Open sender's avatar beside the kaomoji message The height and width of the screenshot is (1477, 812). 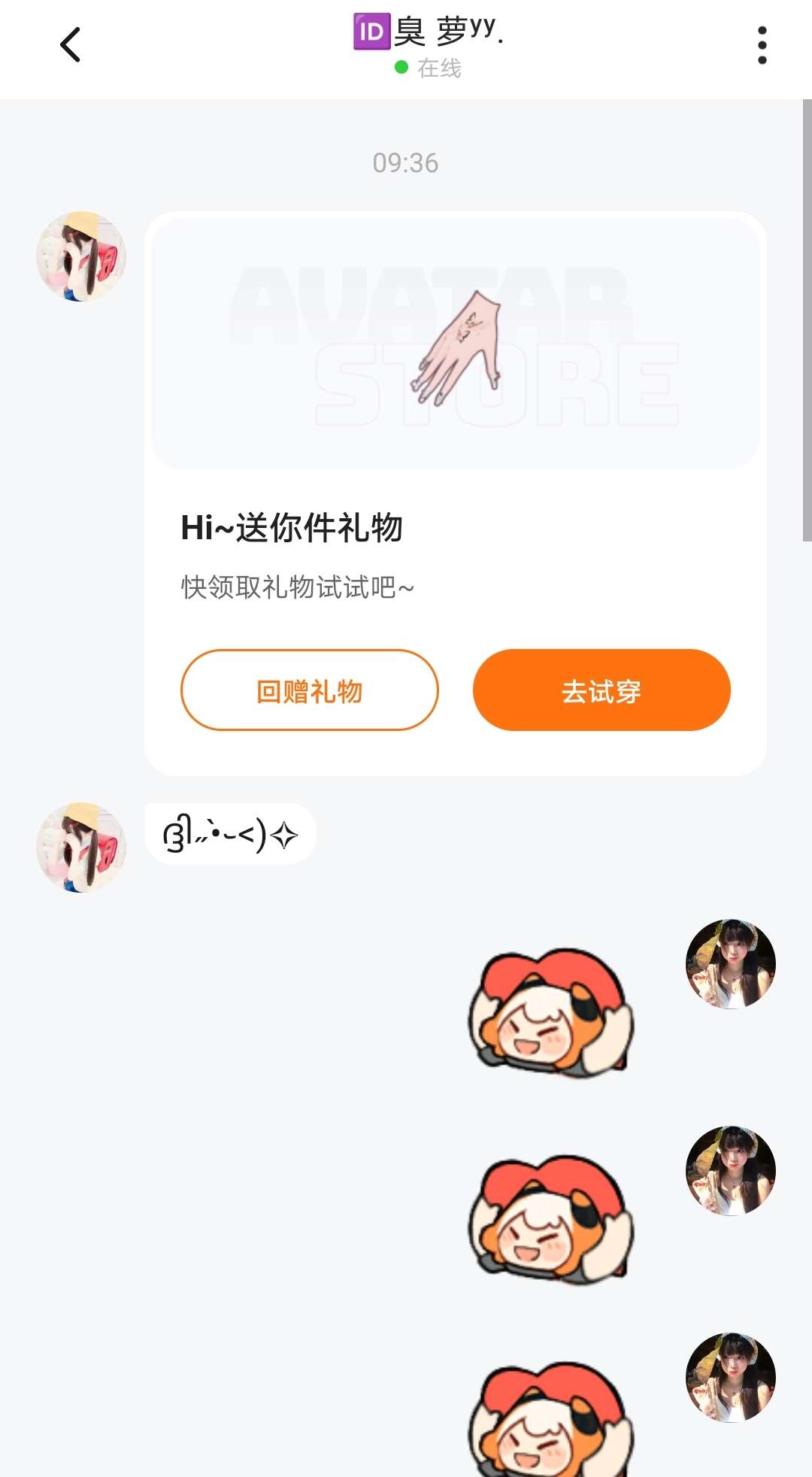[x=81, y=848]
